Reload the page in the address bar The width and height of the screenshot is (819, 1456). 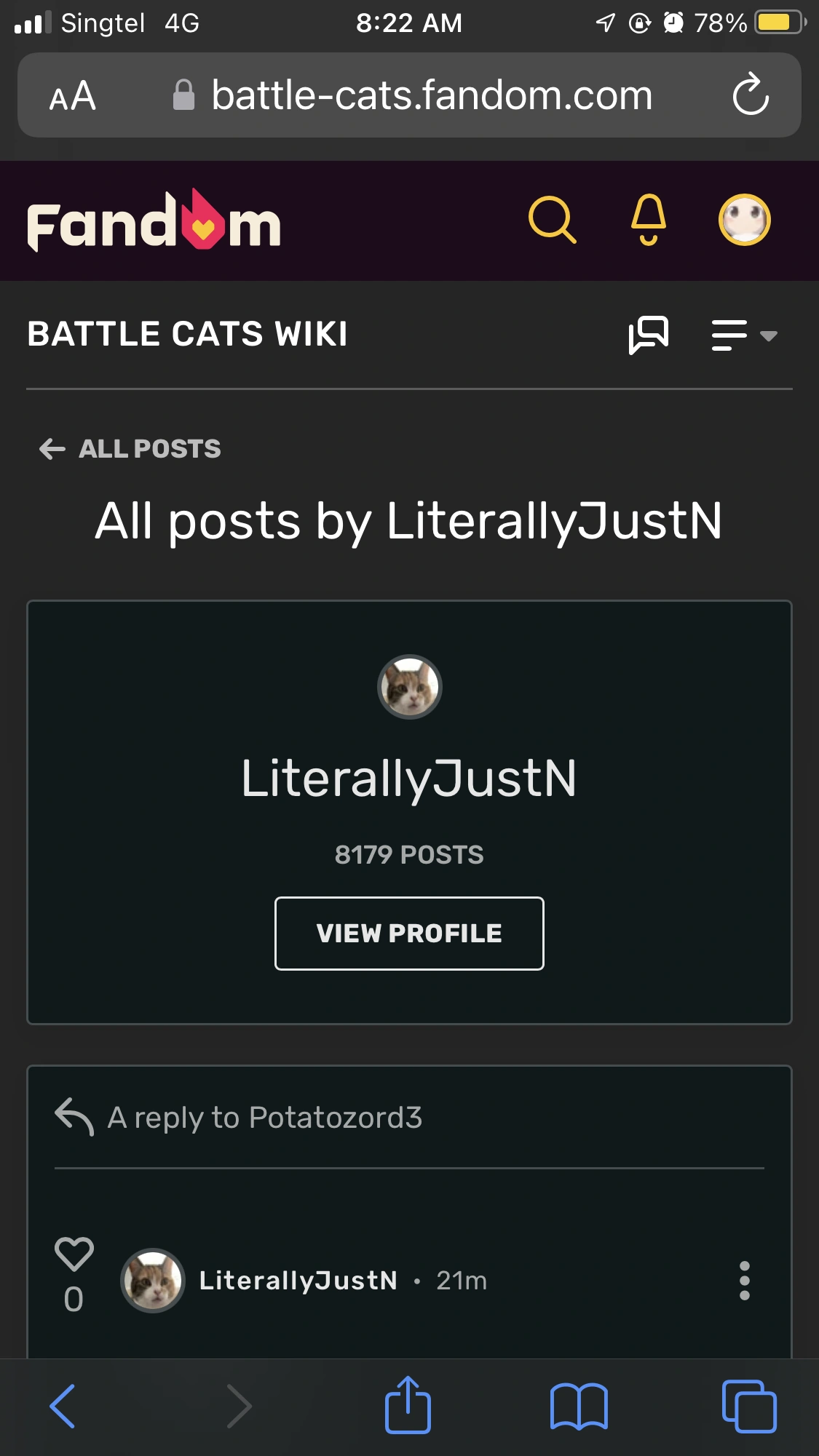tap(751, 95)
